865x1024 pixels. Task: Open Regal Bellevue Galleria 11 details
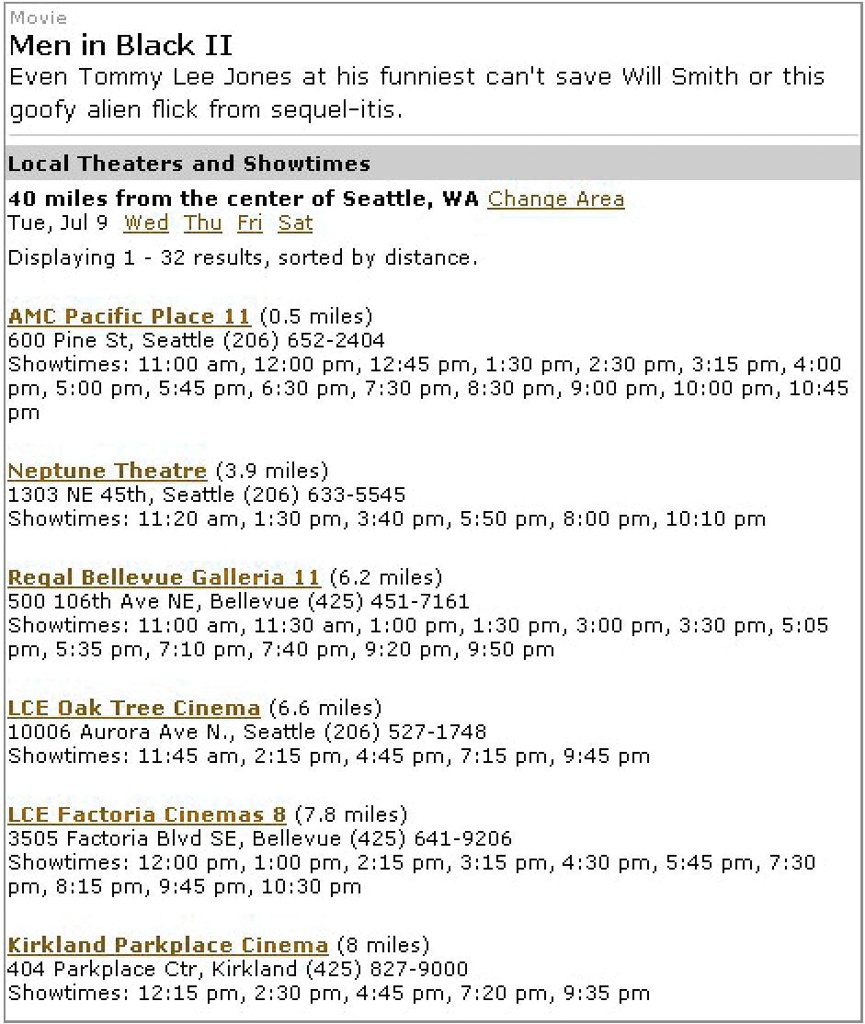click(164, 578)
